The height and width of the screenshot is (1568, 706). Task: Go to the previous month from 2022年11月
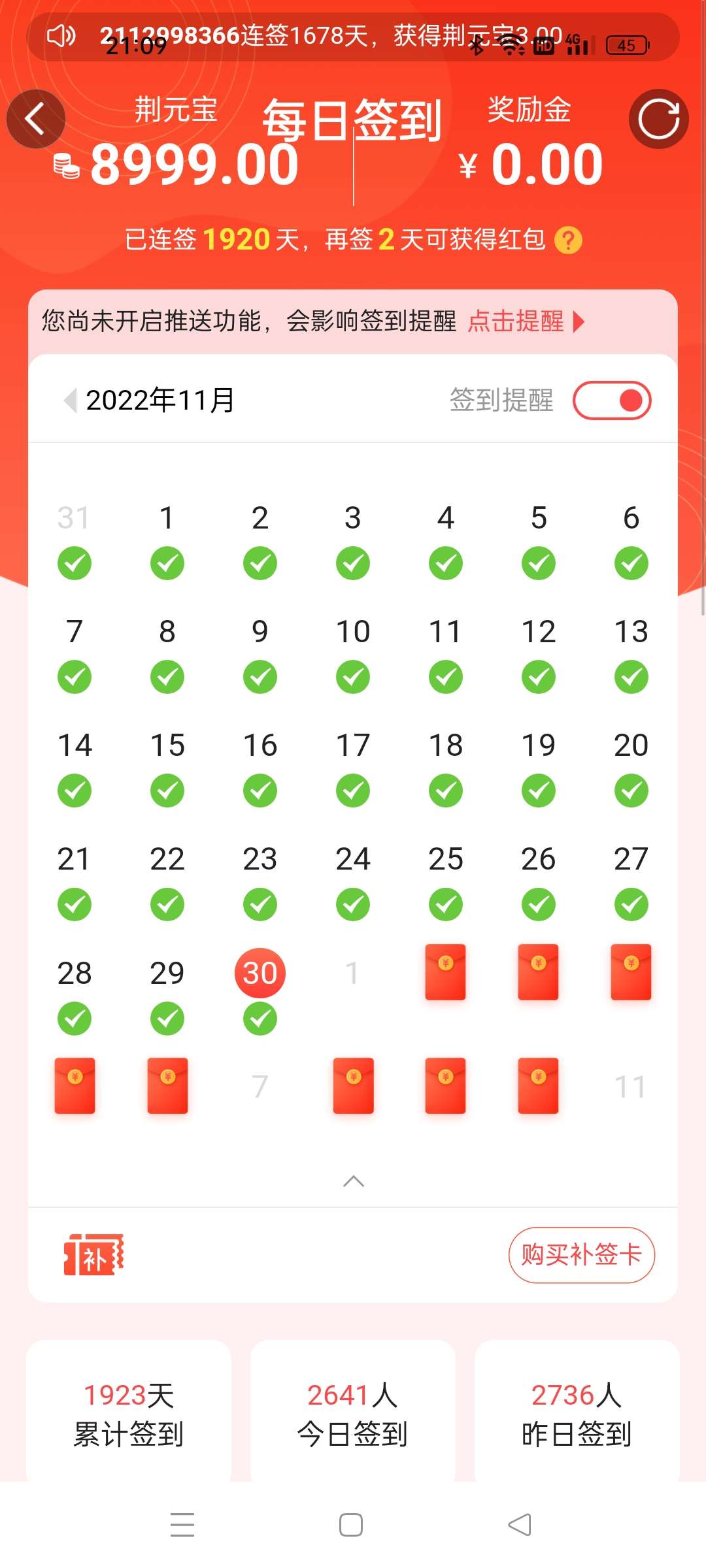tap(70, 400)
